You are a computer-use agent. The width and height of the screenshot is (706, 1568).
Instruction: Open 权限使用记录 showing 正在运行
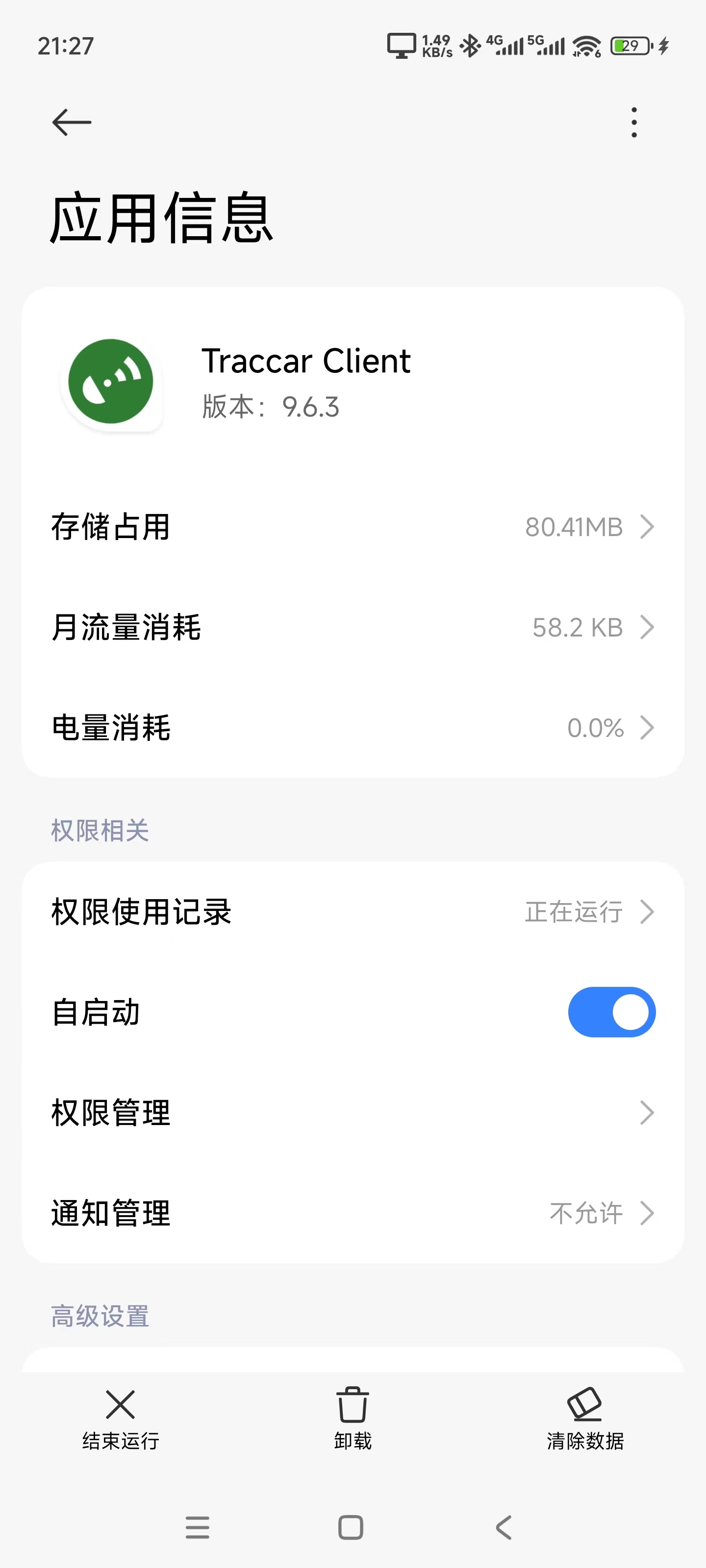point(353,911)
